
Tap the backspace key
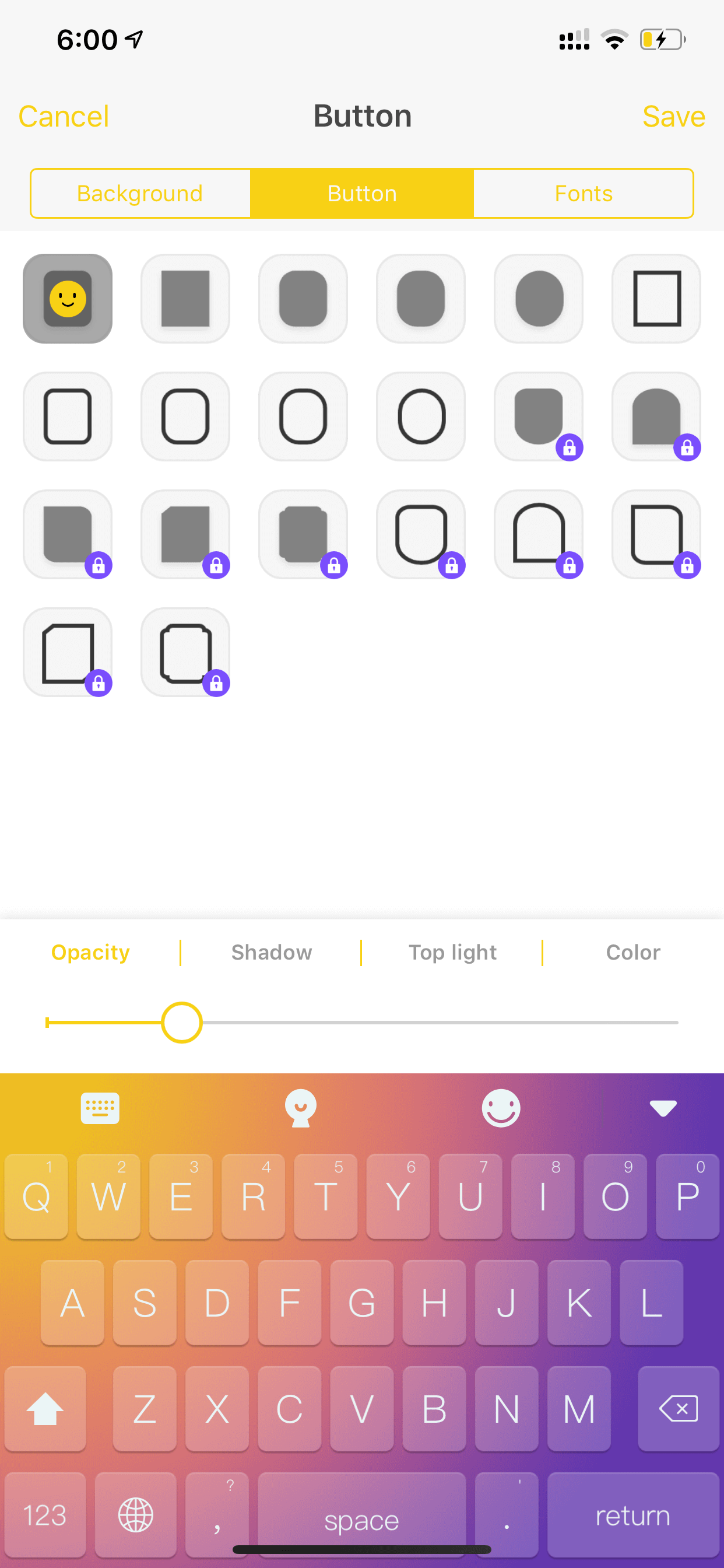(x=679, y=1409)
